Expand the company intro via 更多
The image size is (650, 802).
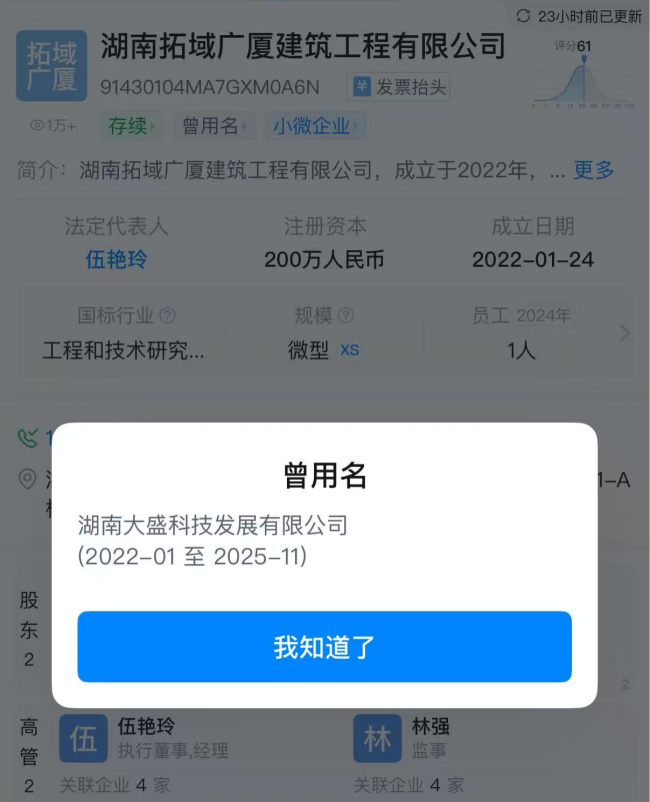[x=593, y=170]
